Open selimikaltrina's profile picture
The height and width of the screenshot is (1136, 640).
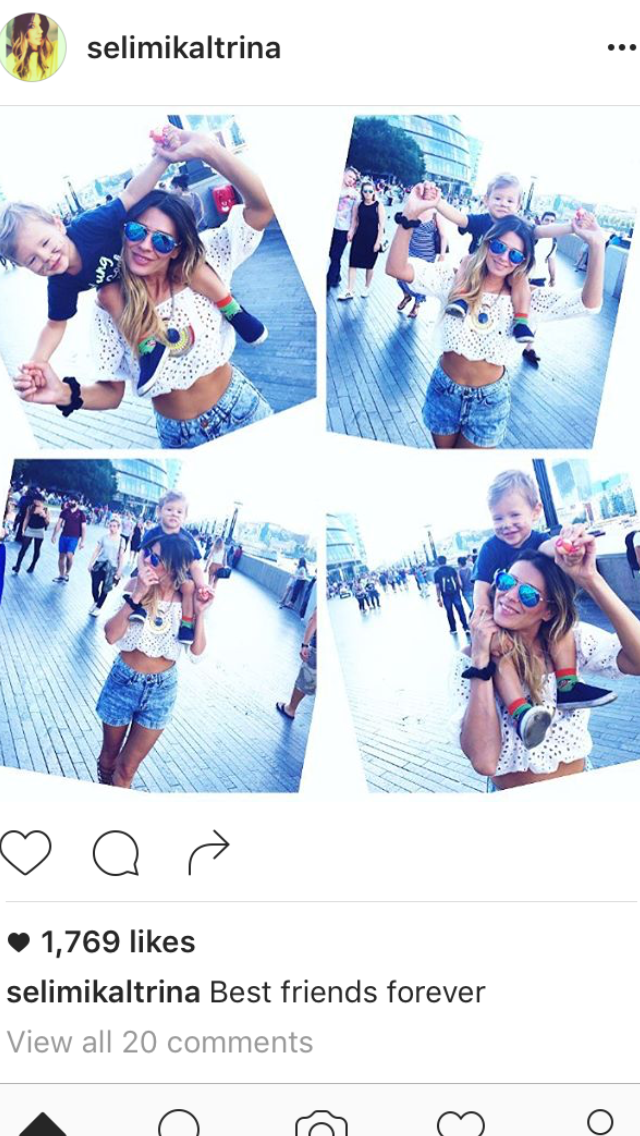click(x=34, y=48)
